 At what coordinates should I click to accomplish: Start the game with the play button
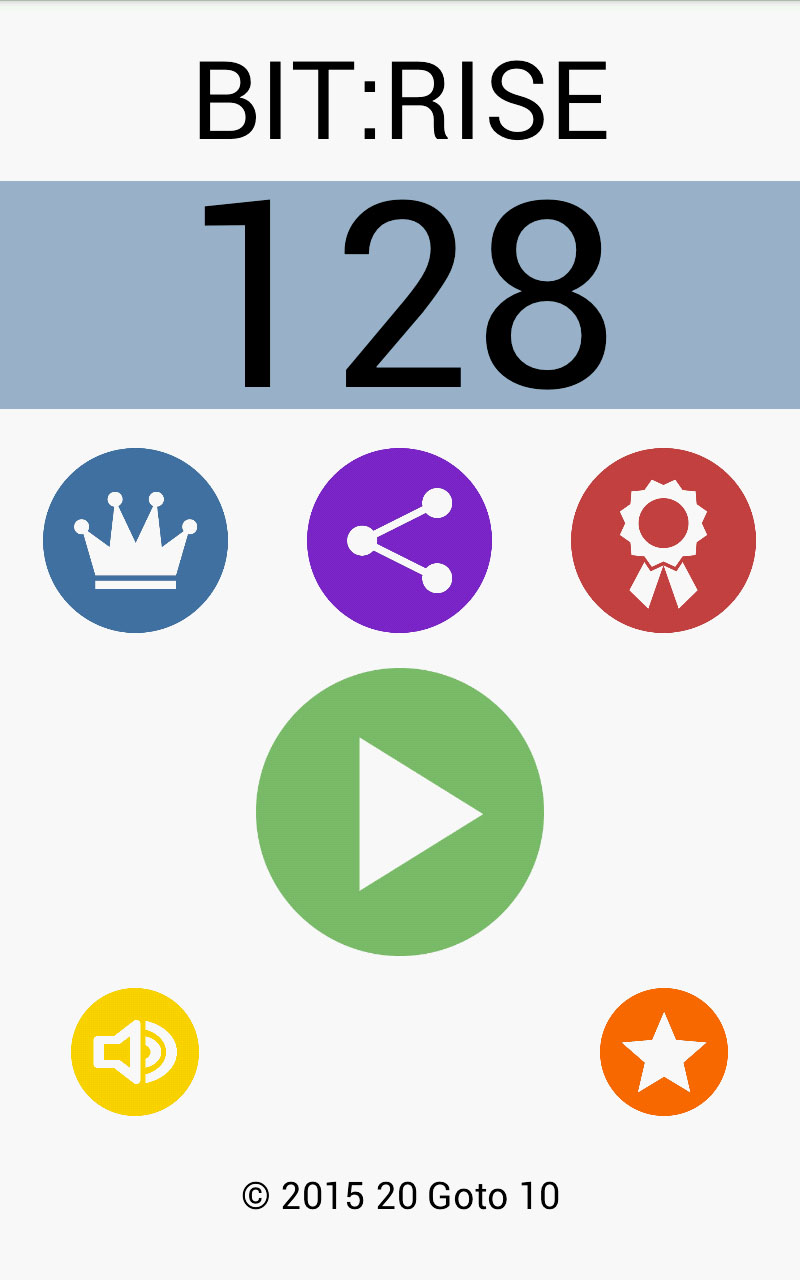400,812
